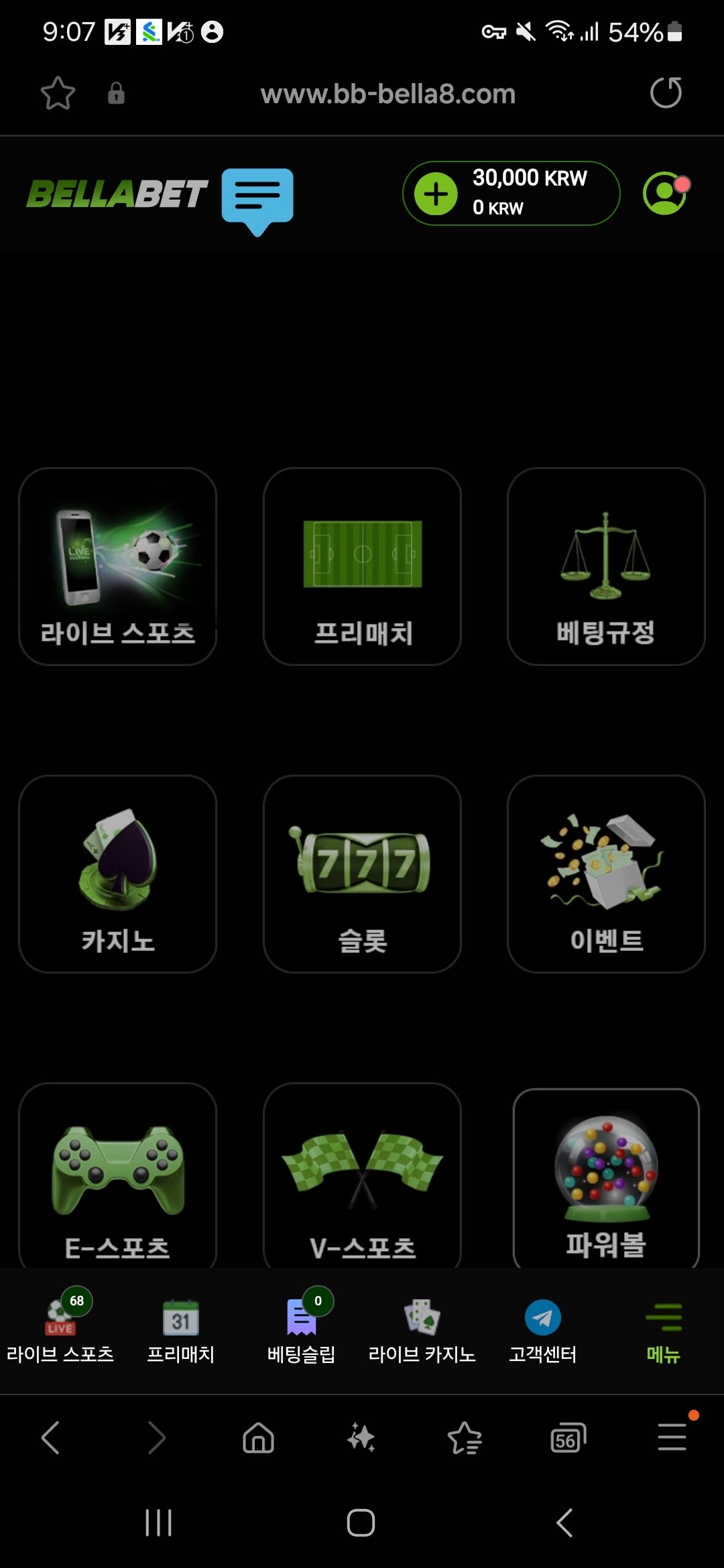This screenshot has height=1568, width=724.
Task: Open the user profile icon
Action: click(x=664, y=194)
